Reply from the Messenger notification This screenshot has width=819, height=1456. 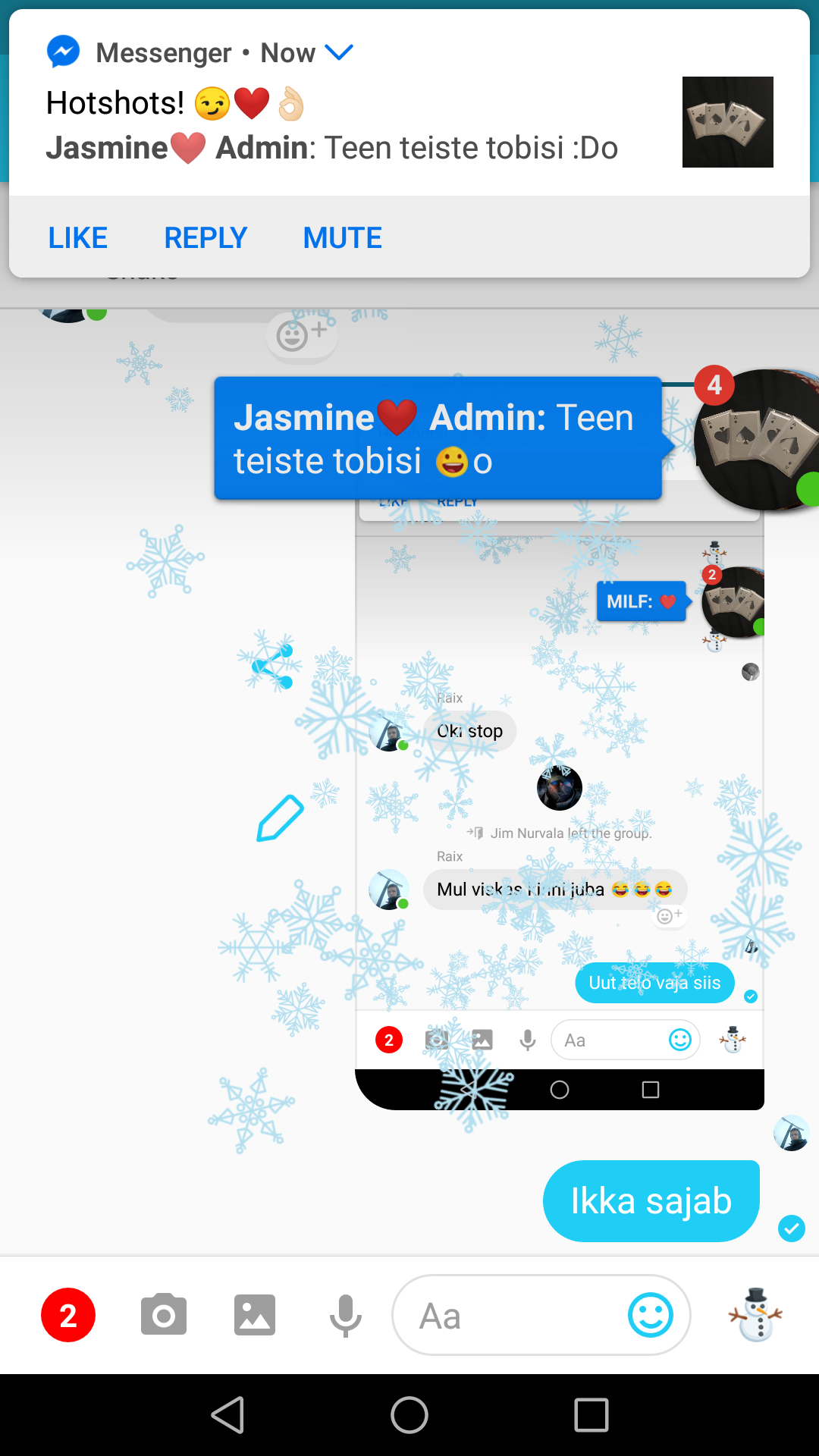pyautogui.click(x=206, y=238)
